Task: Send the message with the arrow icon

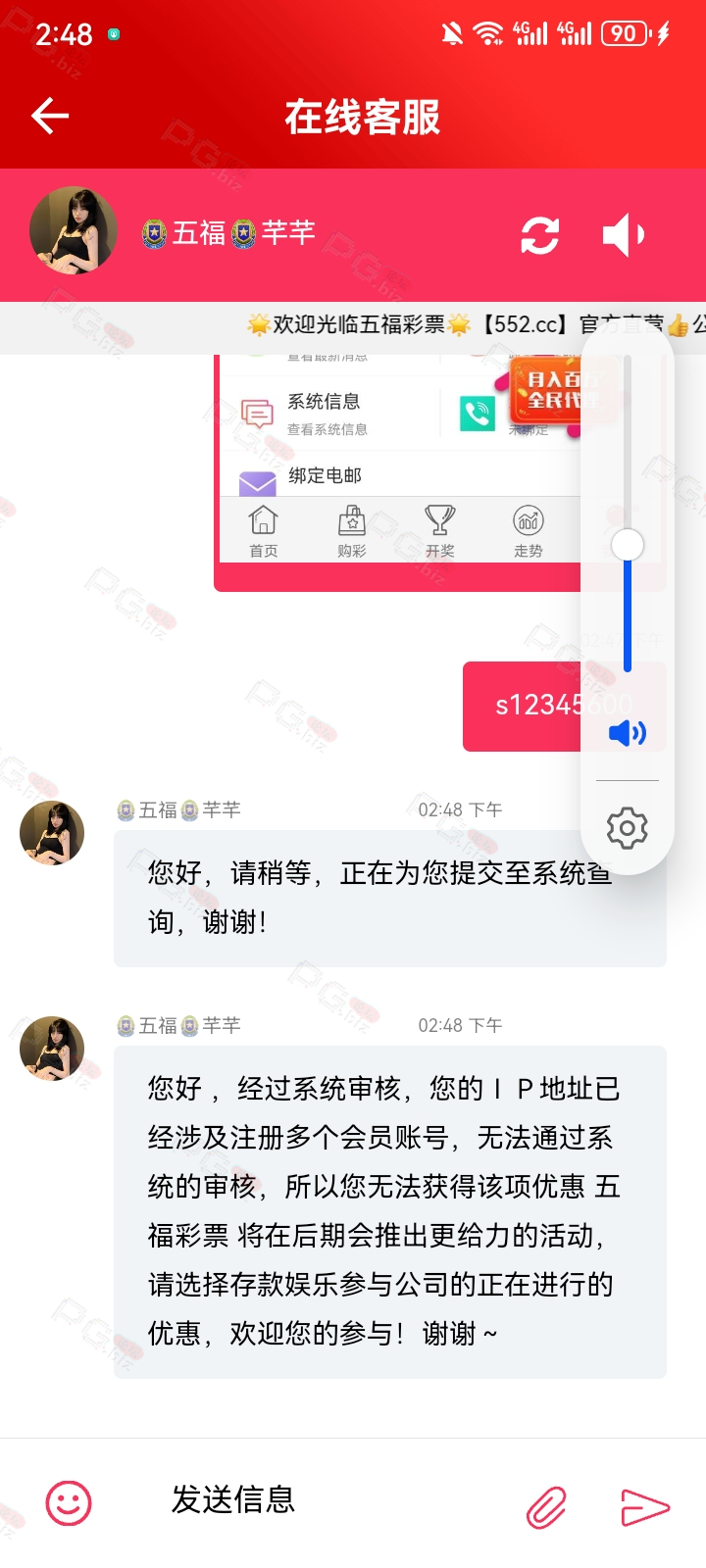Action: [644, 1507]
